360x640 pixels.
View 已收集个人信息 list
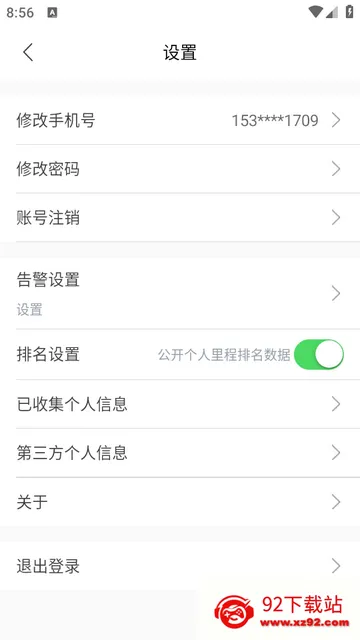coord(180,404)
